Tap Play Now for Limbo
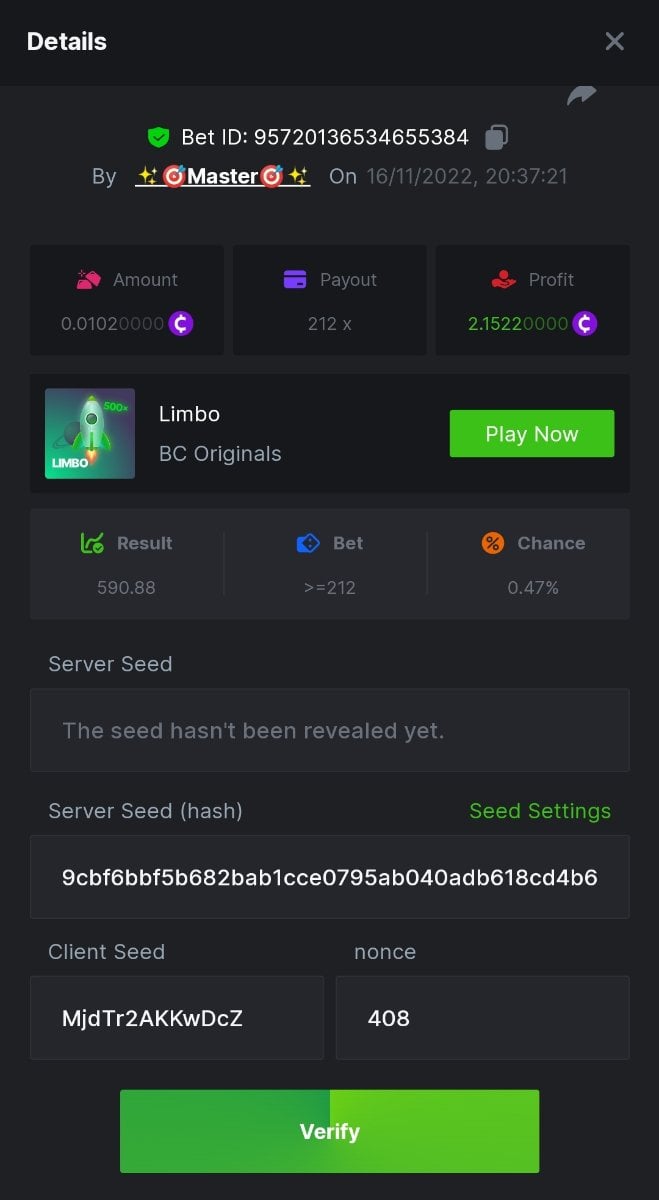 pyautogui.click(x=531, y=434)
